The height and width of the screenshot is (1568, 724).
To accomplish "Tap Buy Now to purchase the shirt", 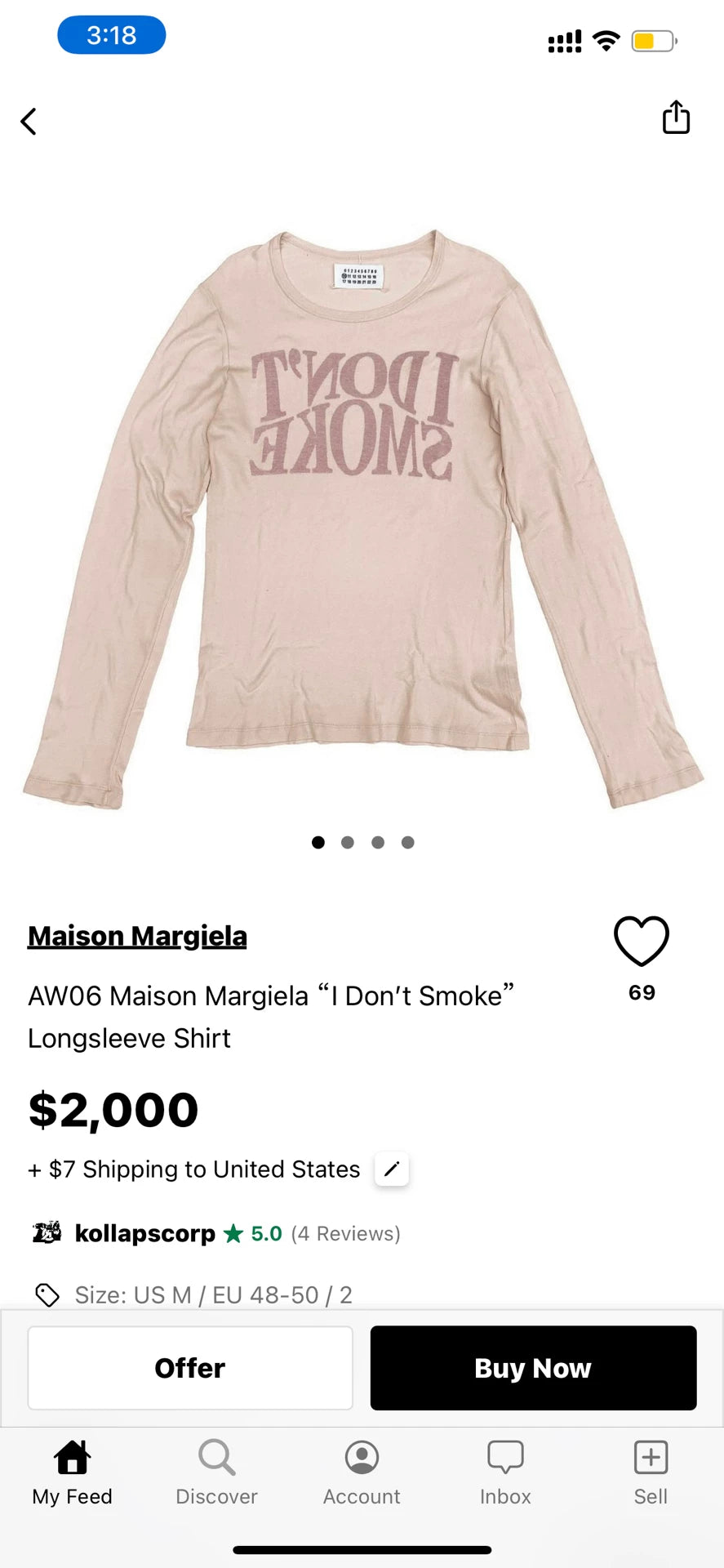I will tap(532, 1368).
